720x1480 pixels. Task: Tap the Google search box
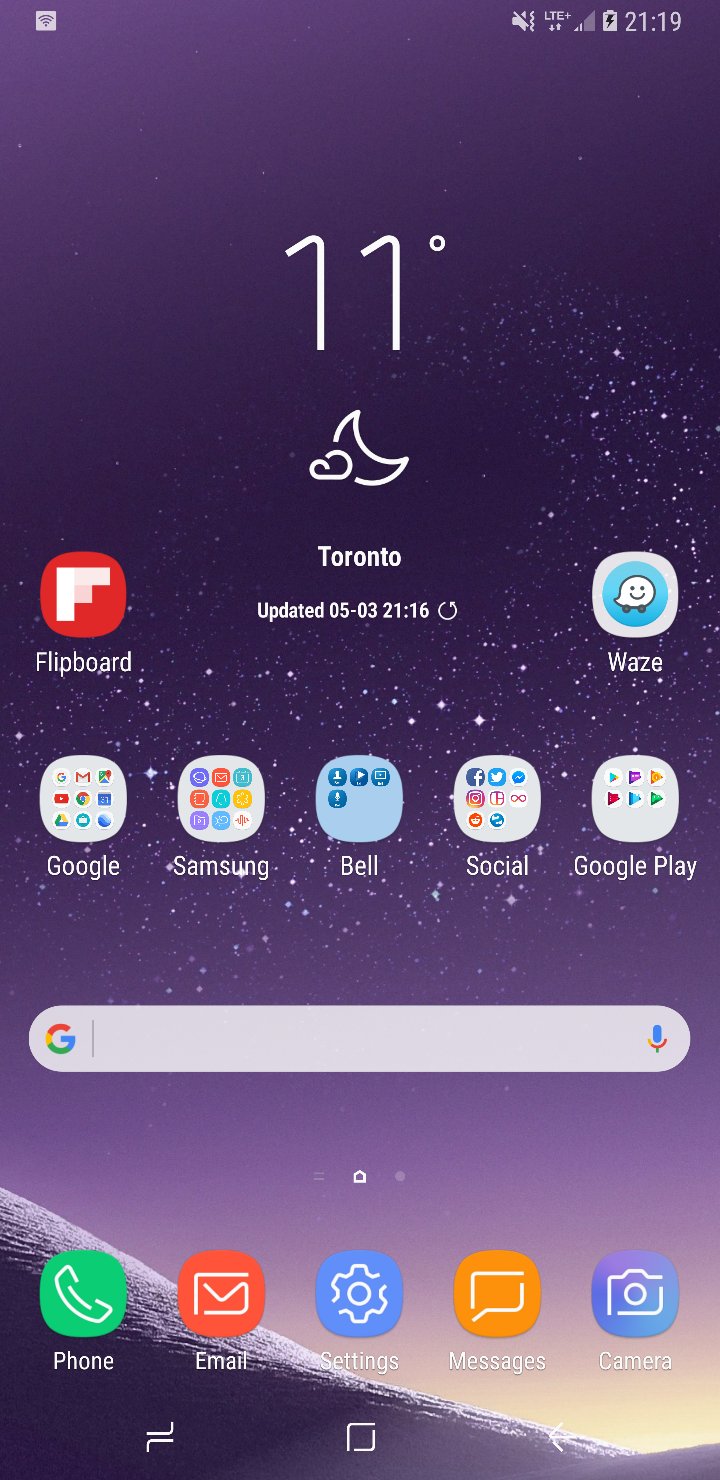pos(360,1039)
